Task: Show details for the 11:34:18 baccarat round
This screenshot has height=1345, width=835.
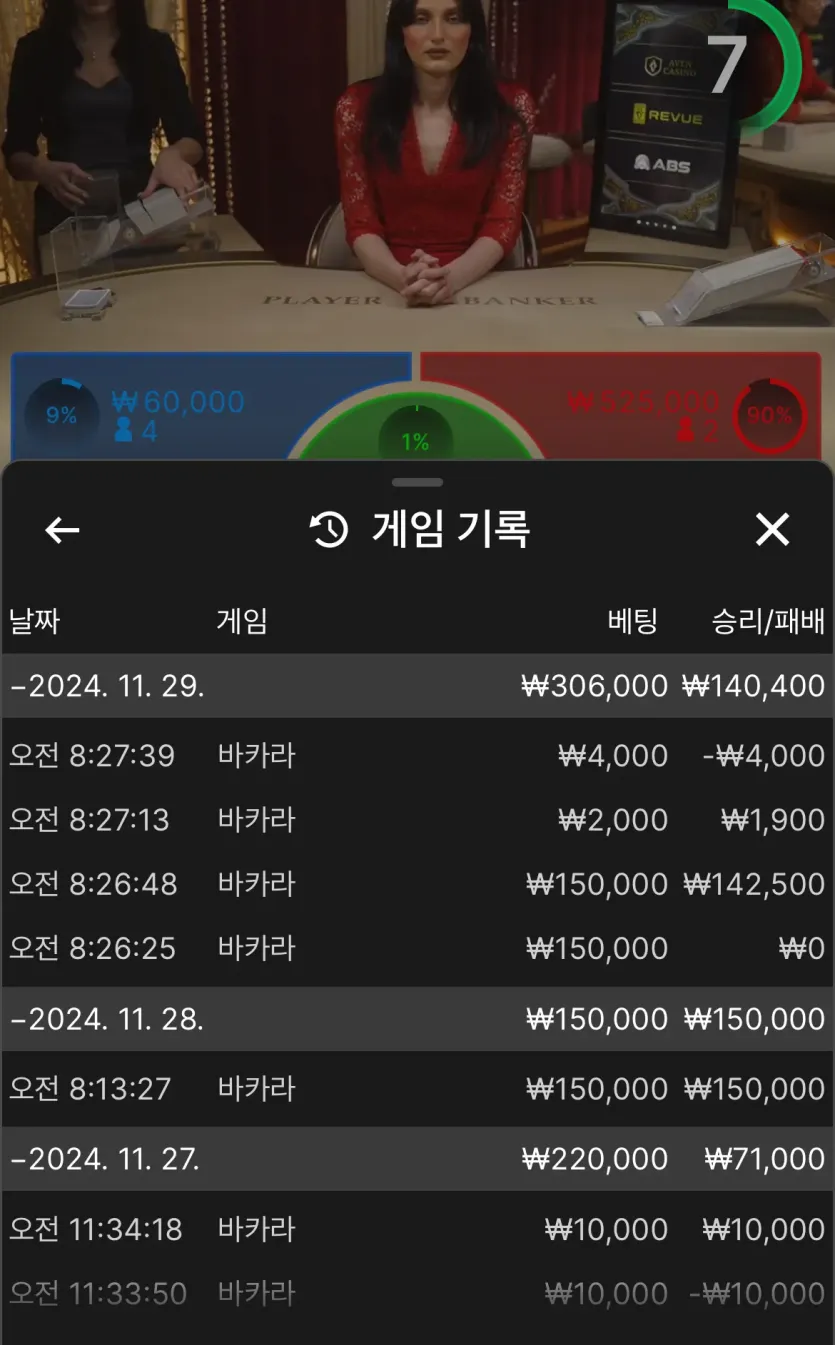Action: pyautogui.click(x=416, y=1229)
